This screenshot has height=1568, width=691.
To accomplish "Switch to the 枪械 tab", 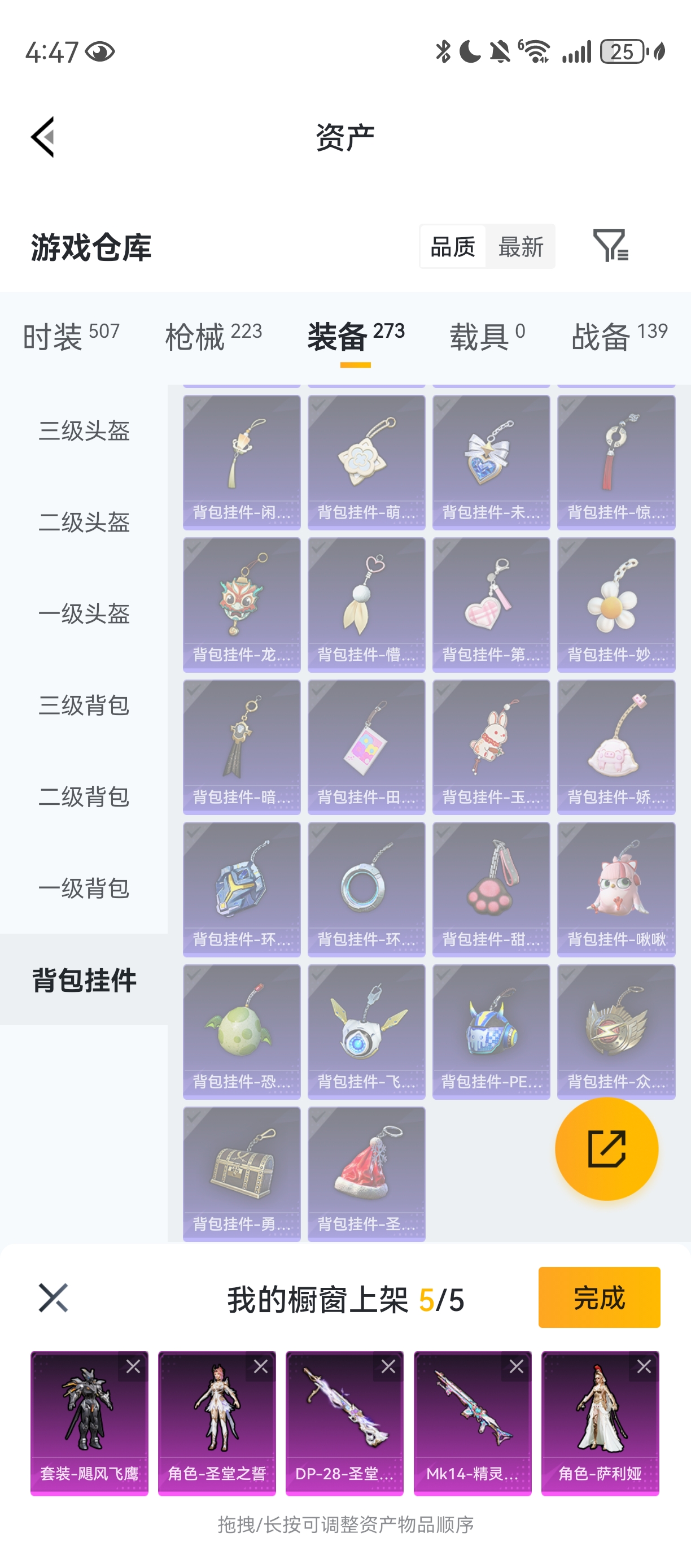I will click(213, 336).
